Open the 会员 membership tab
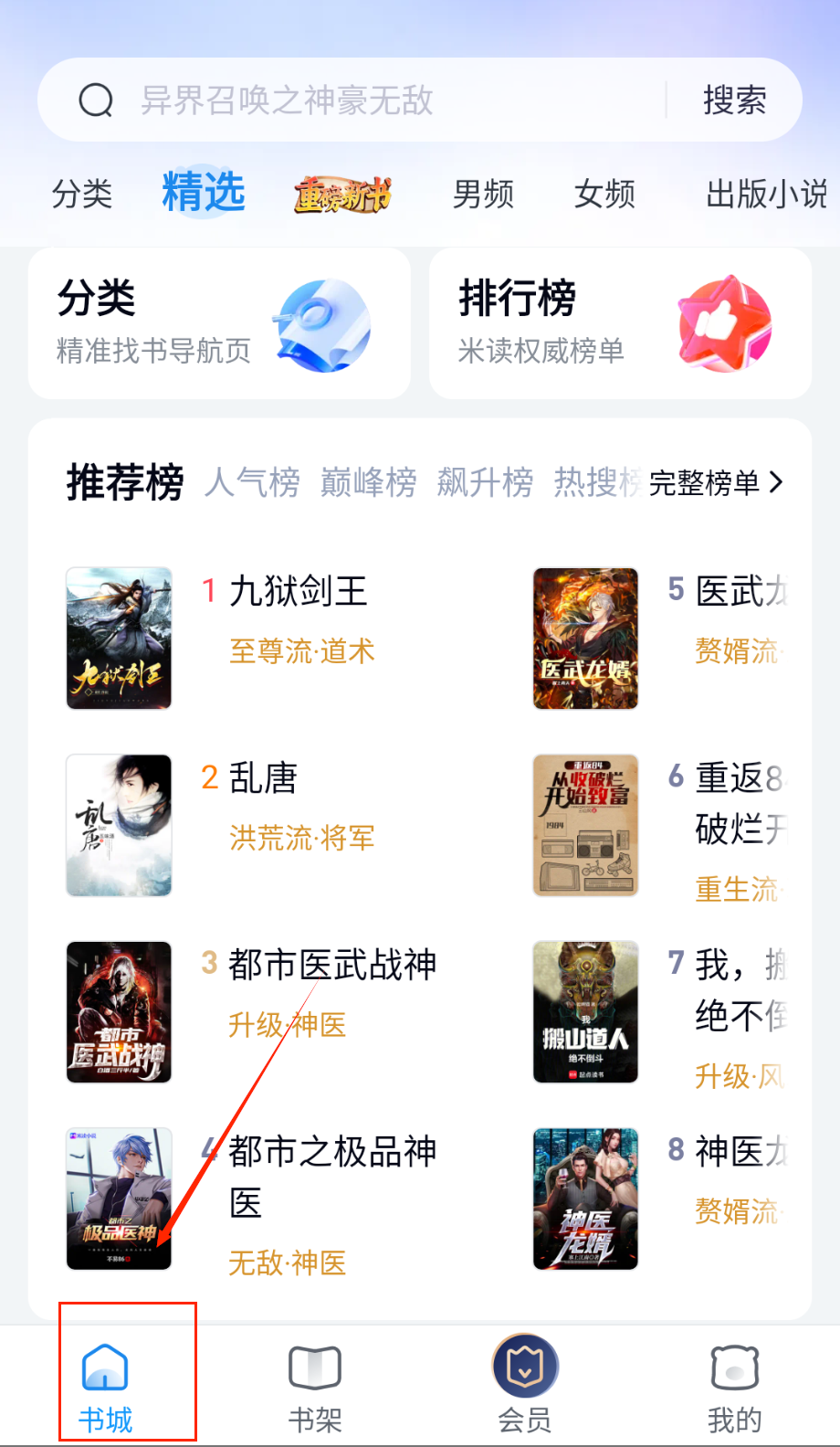The width and height of the screenshot is (840, 1447). click(525, 1383)
